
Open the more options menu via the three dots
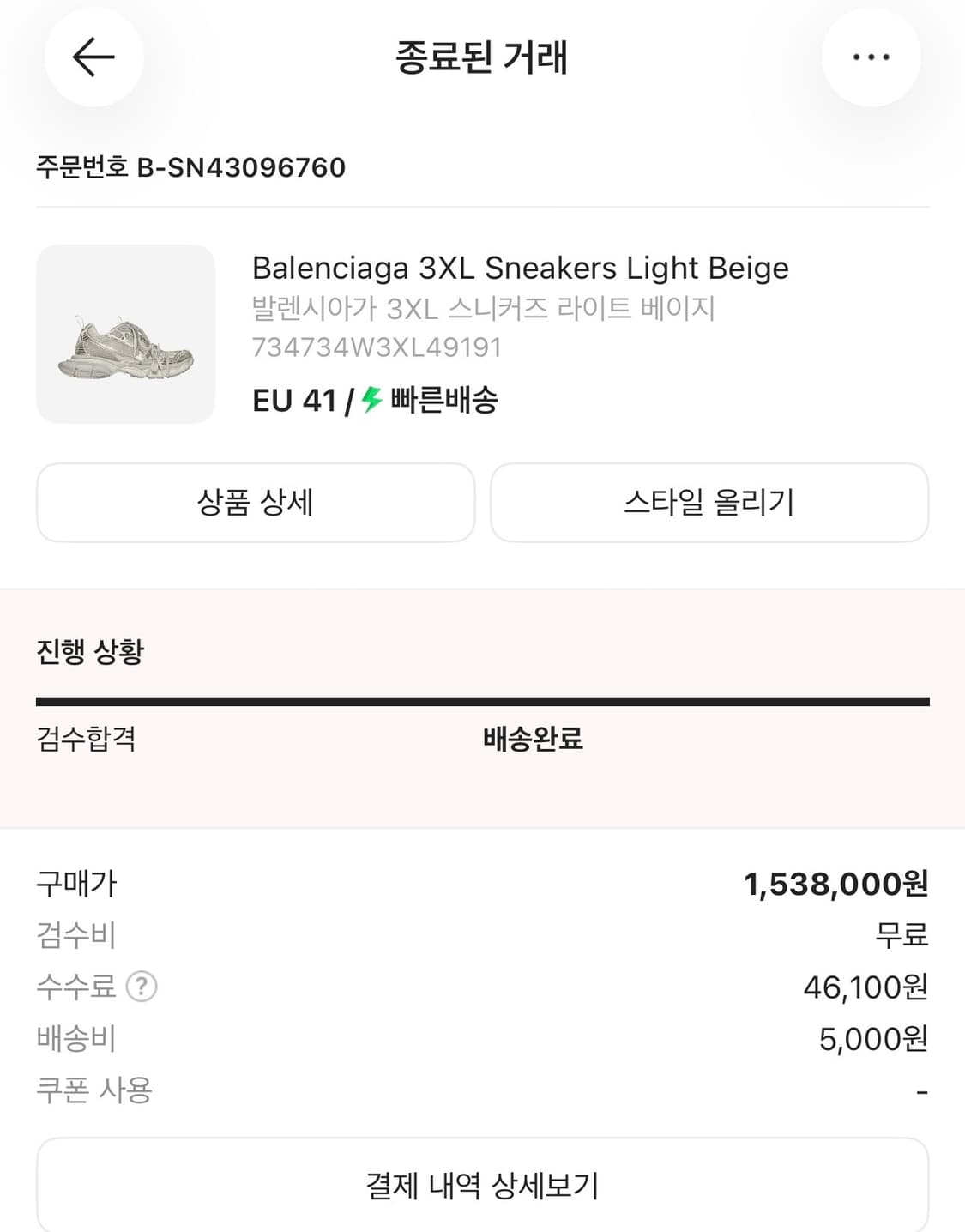pos(871,56)
